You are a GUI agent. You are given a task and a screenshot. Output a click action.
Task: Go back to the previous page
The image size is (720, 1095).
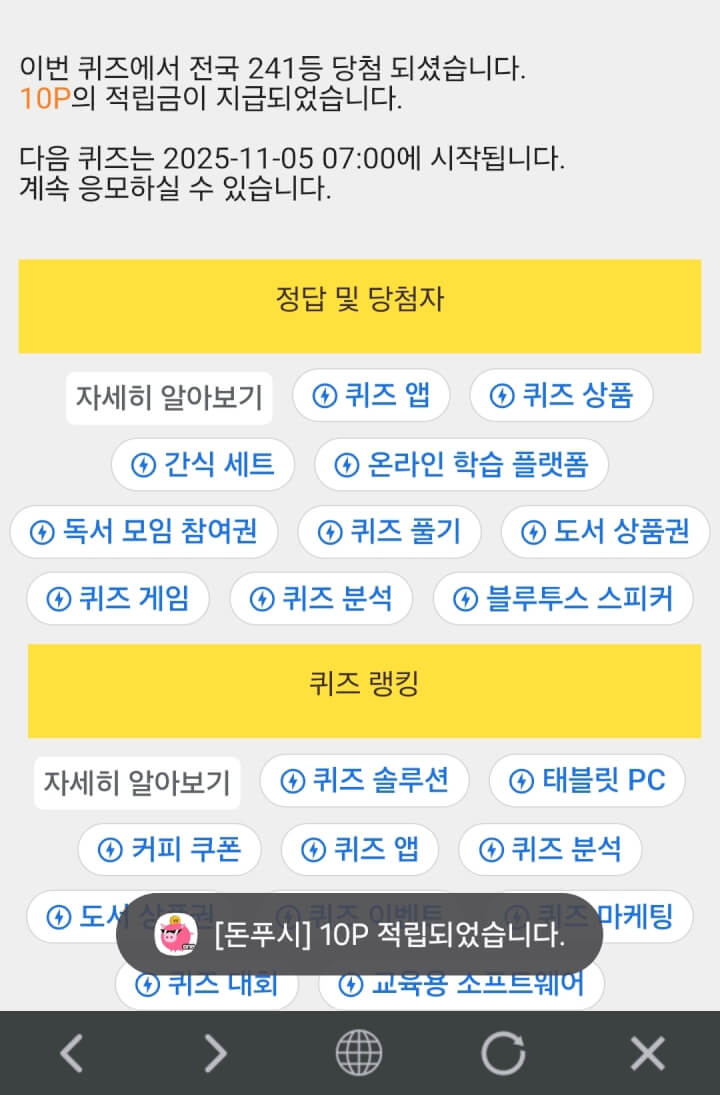[71, 1053]
